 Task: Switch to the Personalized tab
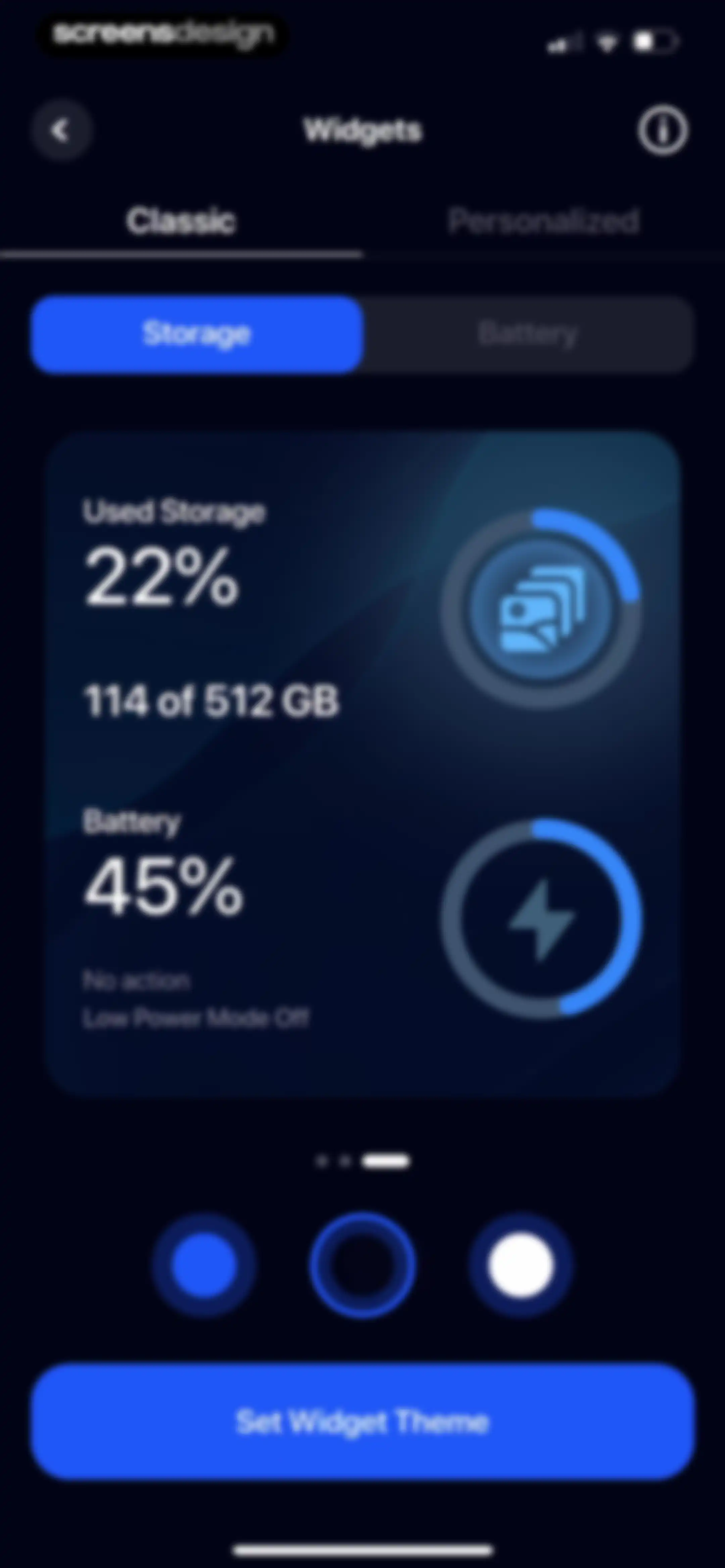(544, 220)
